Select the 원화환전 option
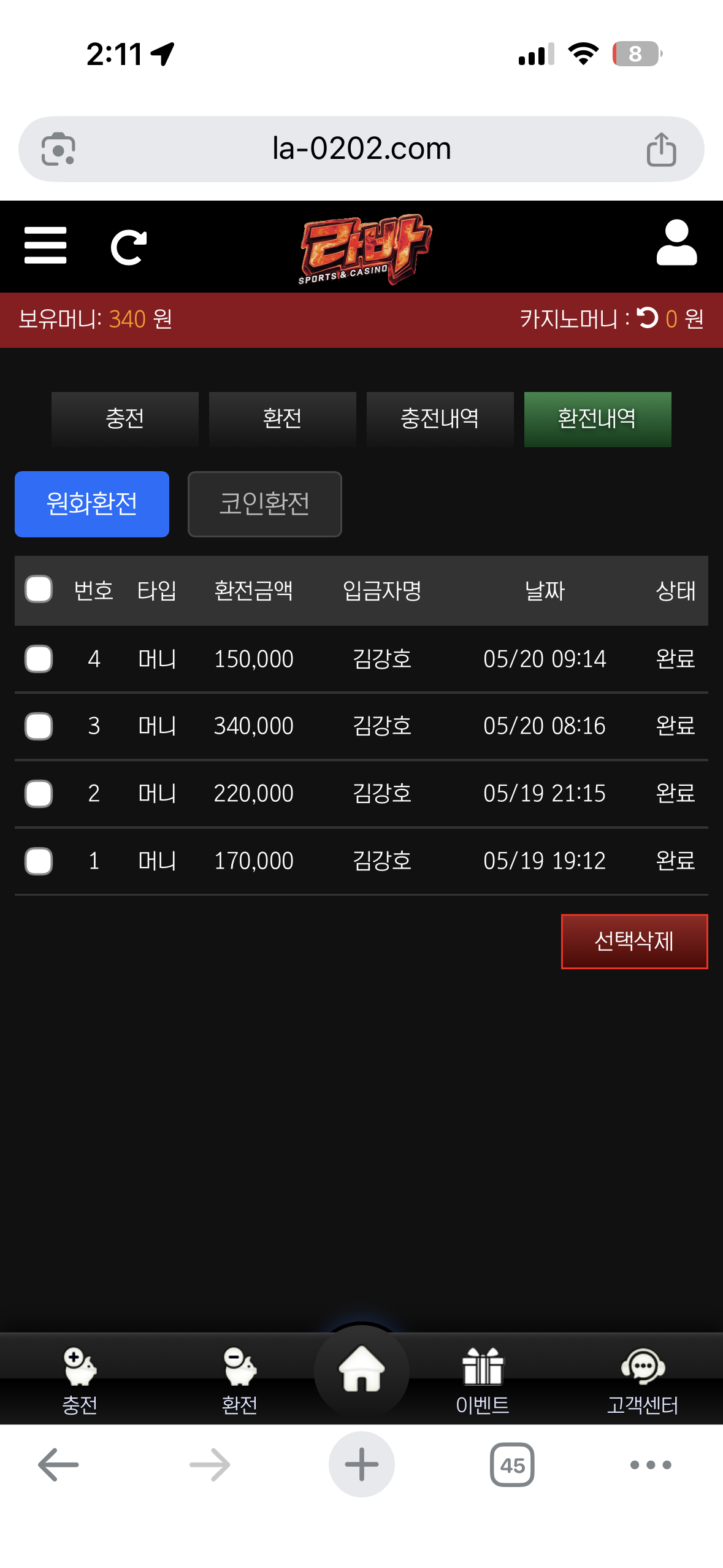The image size is (723, 1568). click(x=92, y=504)
